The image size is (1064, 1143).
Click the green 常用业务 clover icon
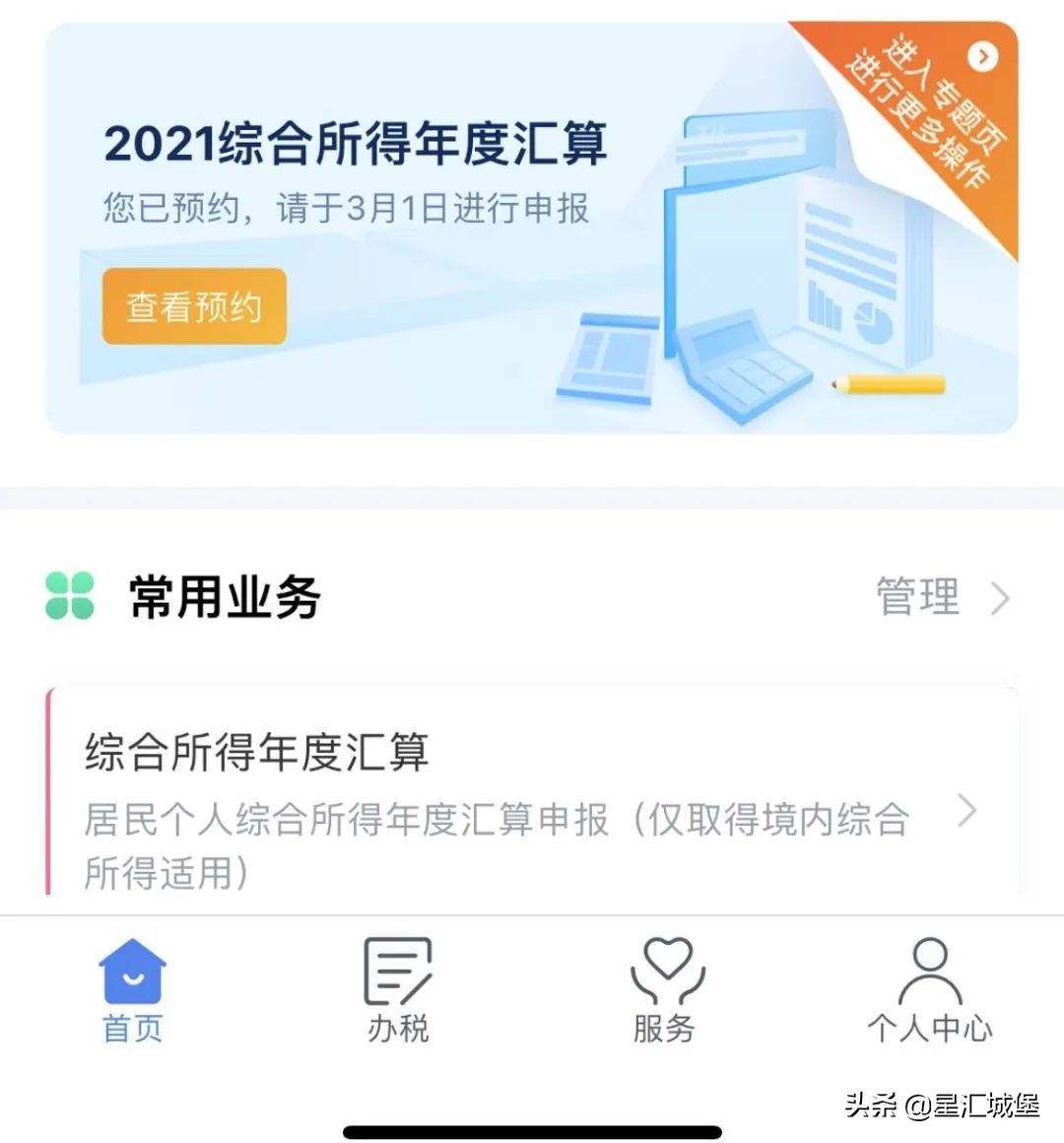click(67, 597)
